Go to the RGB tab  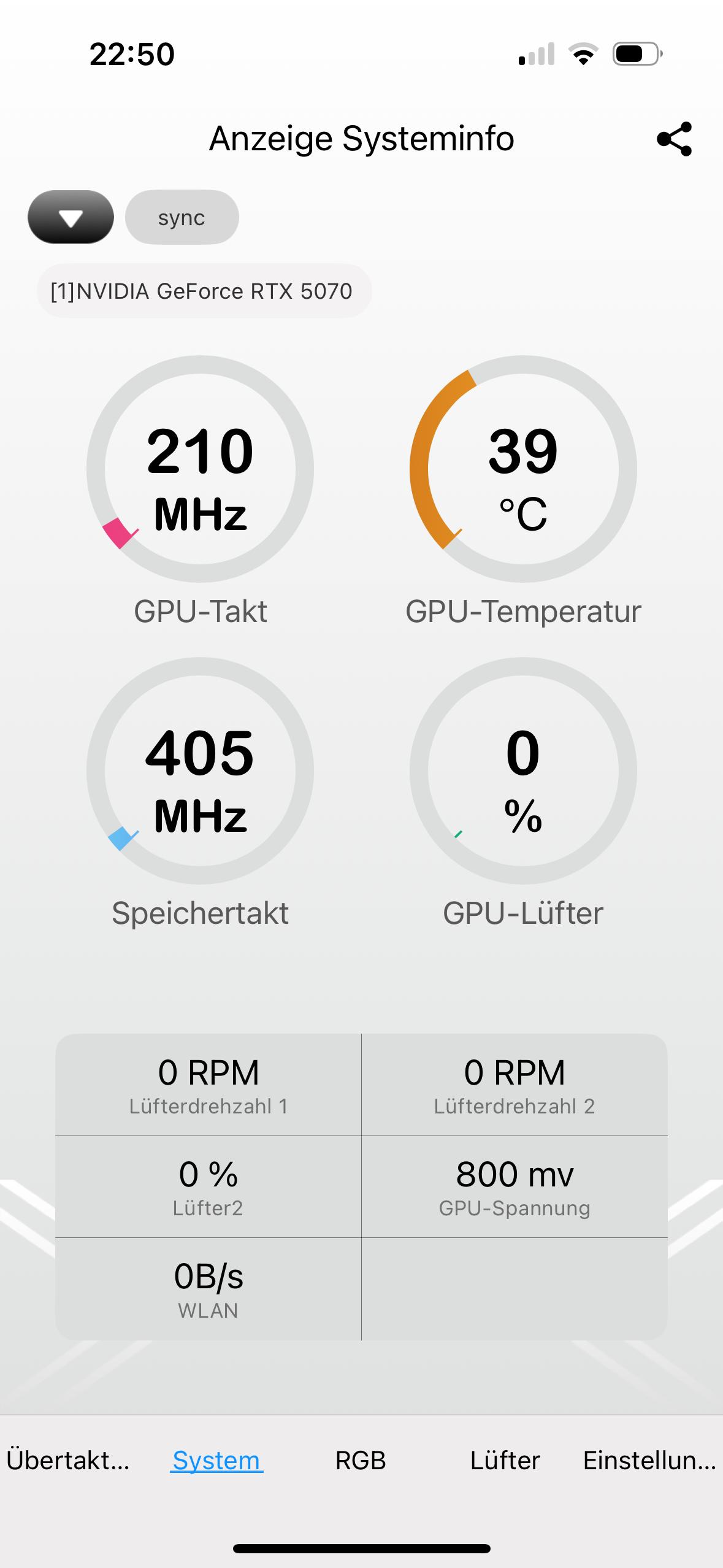click(361, 1460)
